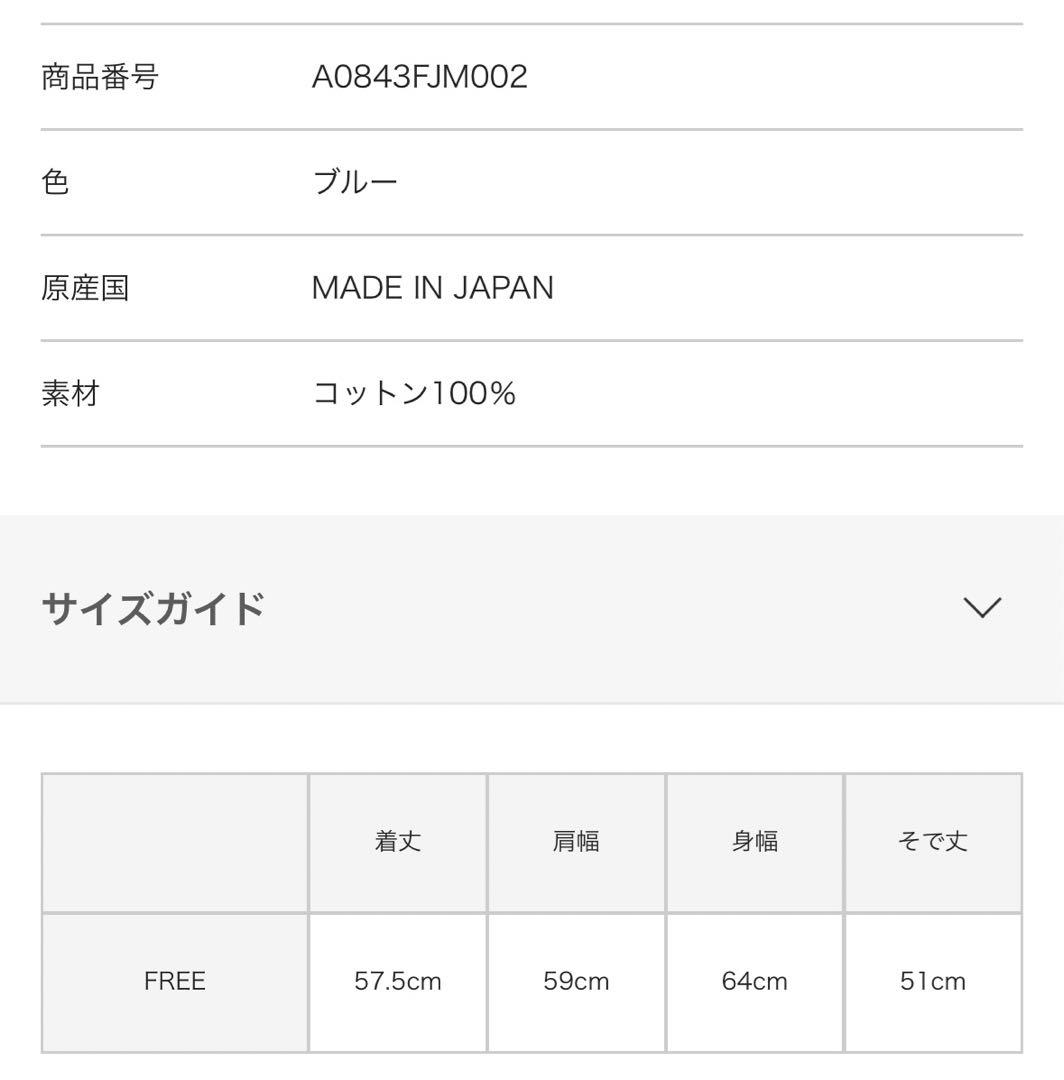Select the MADE IN JAPAN text

[434, 288]
